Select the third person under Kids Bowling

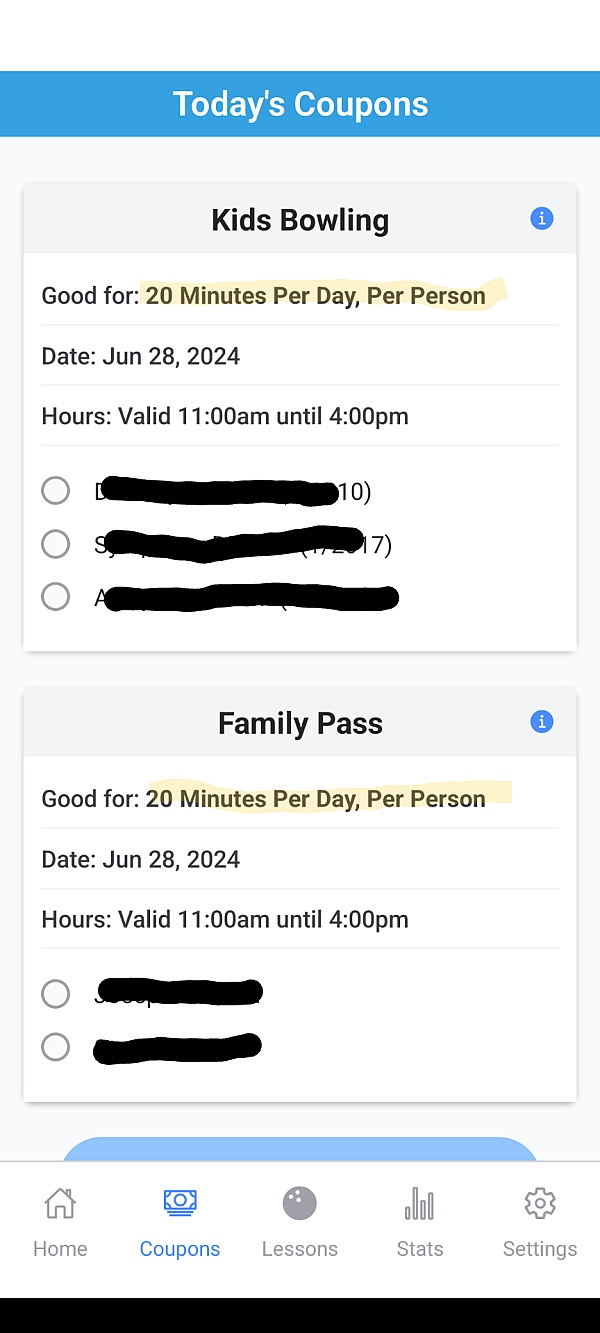coord(56,597)
